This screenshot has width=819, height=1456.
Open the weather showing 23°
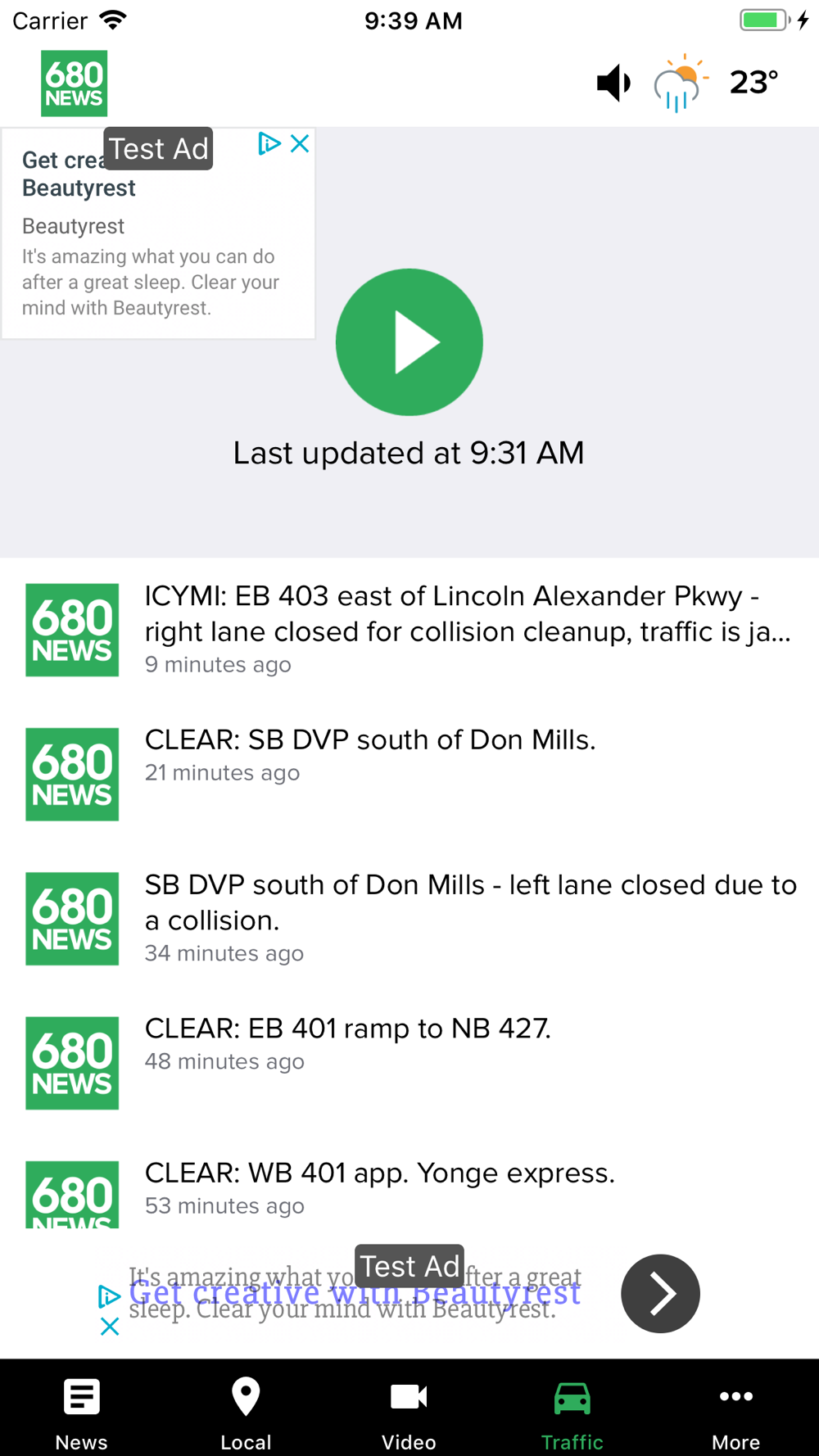716,83
